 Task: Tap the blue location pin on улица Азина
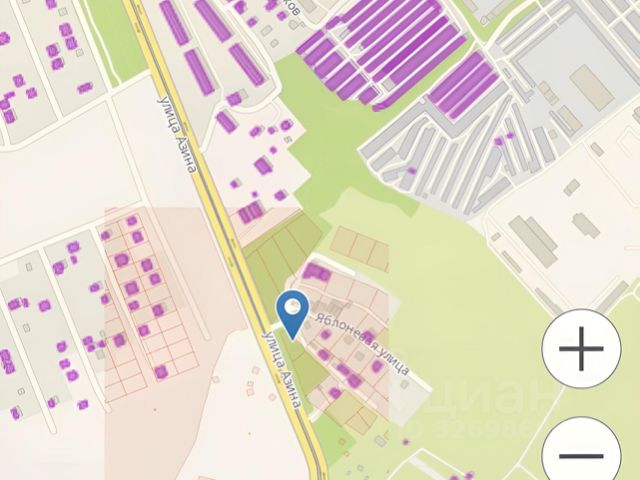coord(291,311)
